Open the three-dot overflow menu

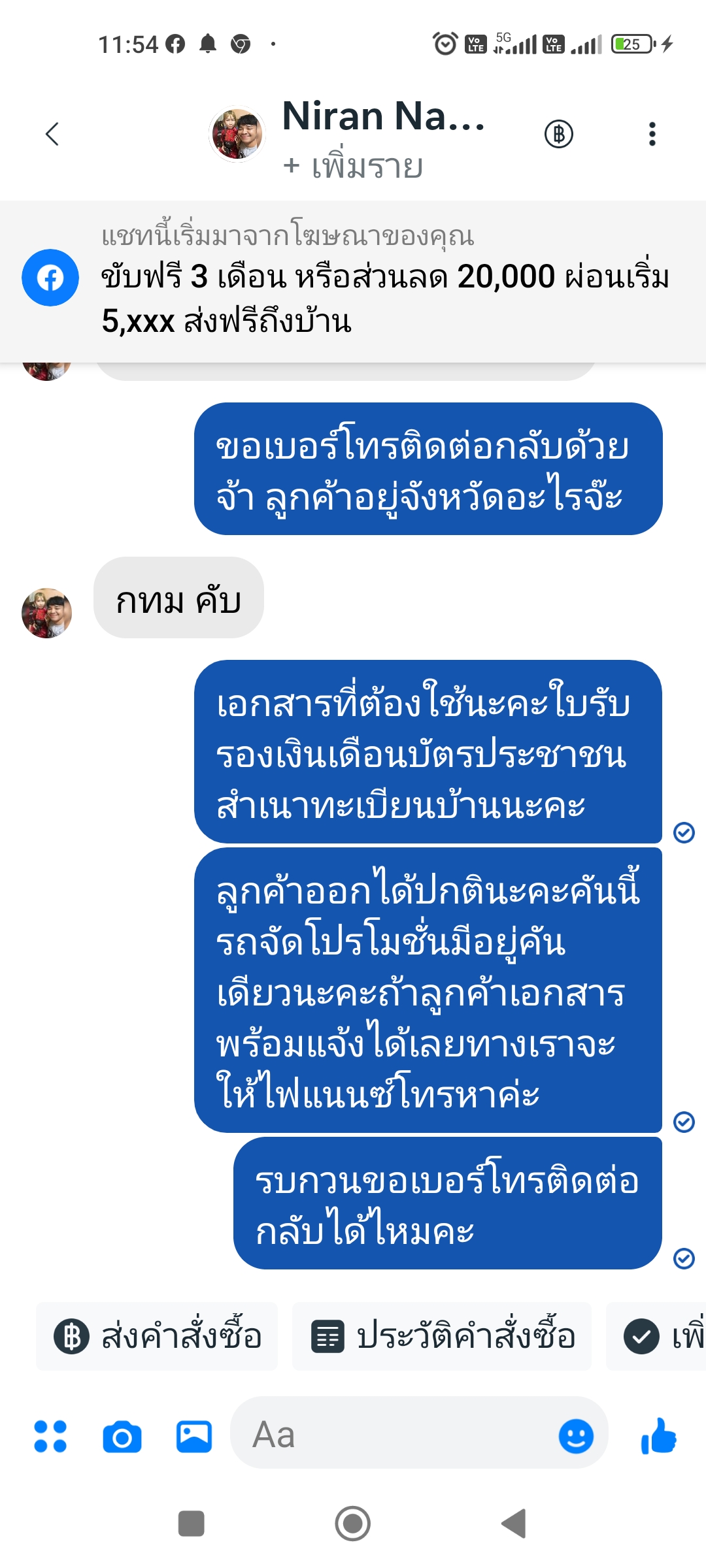(x=652, y=134)
